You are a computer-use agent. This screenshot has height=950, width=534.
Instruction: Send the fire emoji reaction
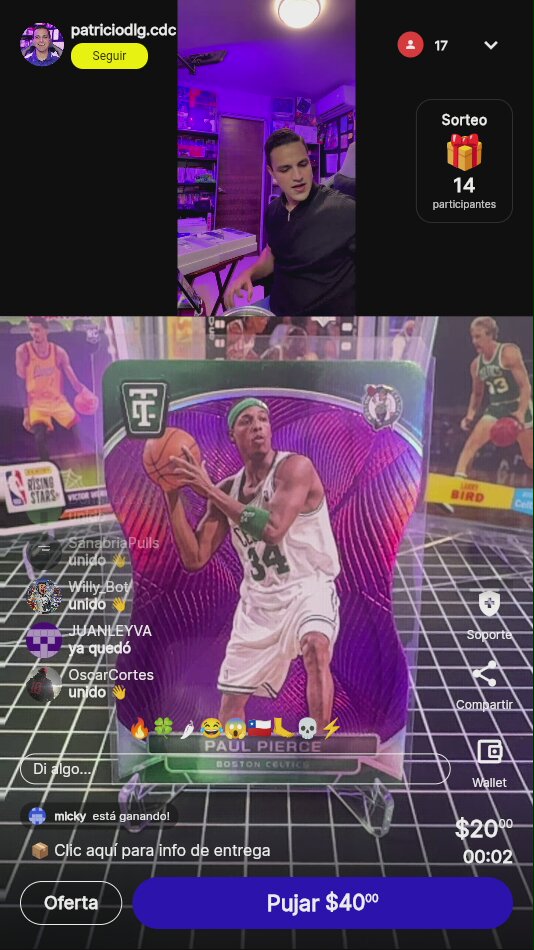(139, 728)
